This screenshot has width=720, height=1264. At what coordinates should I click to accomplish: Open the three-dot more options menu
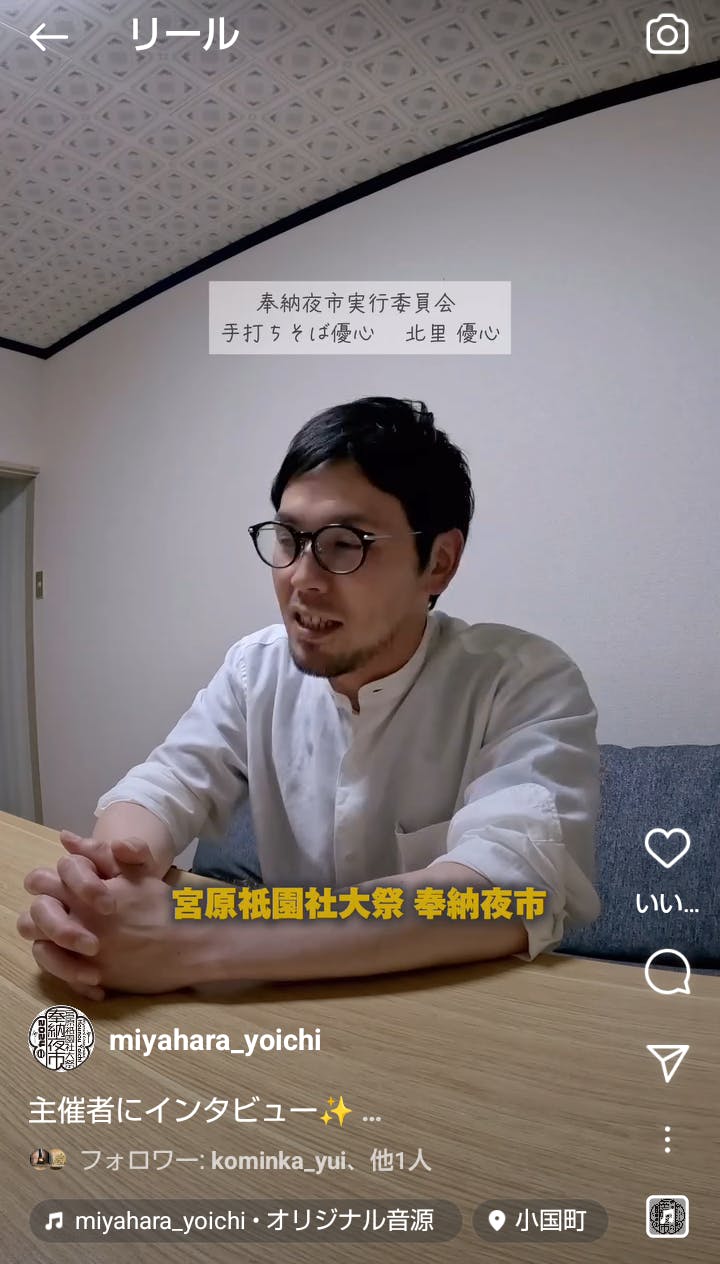(667, 1139)
